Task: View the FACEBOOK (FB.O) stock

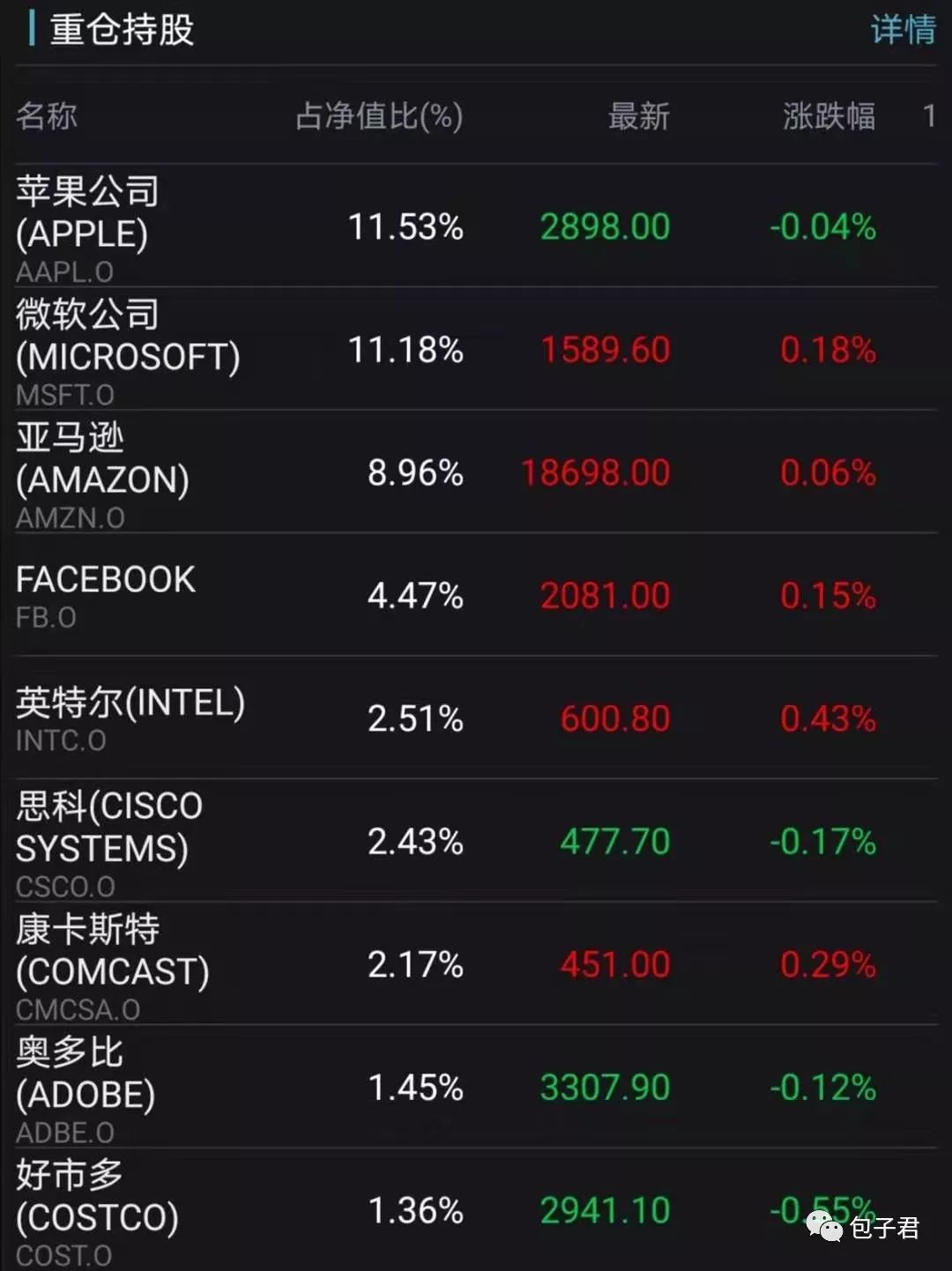Action: tap(476, 595)
